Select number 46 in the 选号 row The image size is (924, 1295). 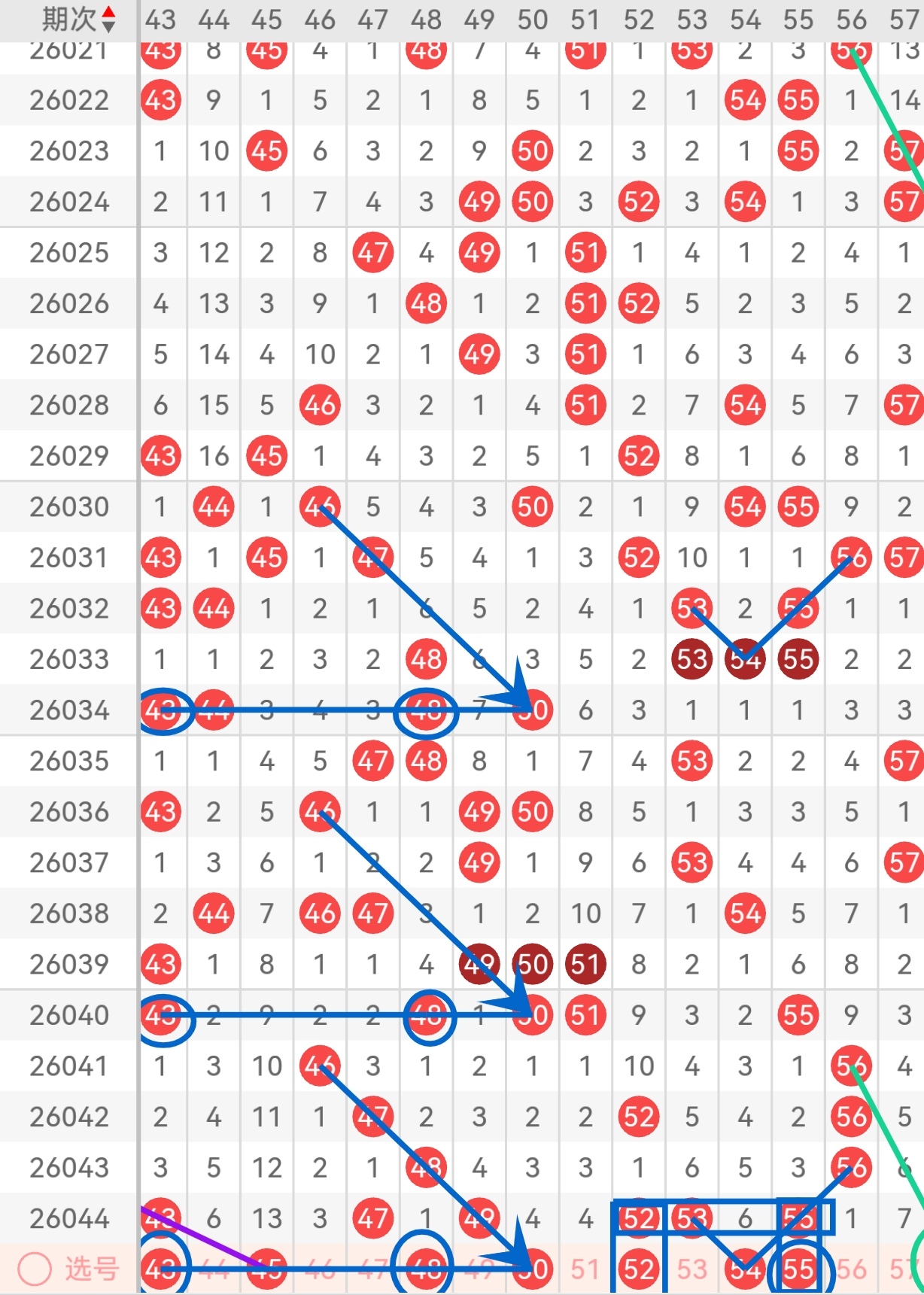[x=320, y=1269]
